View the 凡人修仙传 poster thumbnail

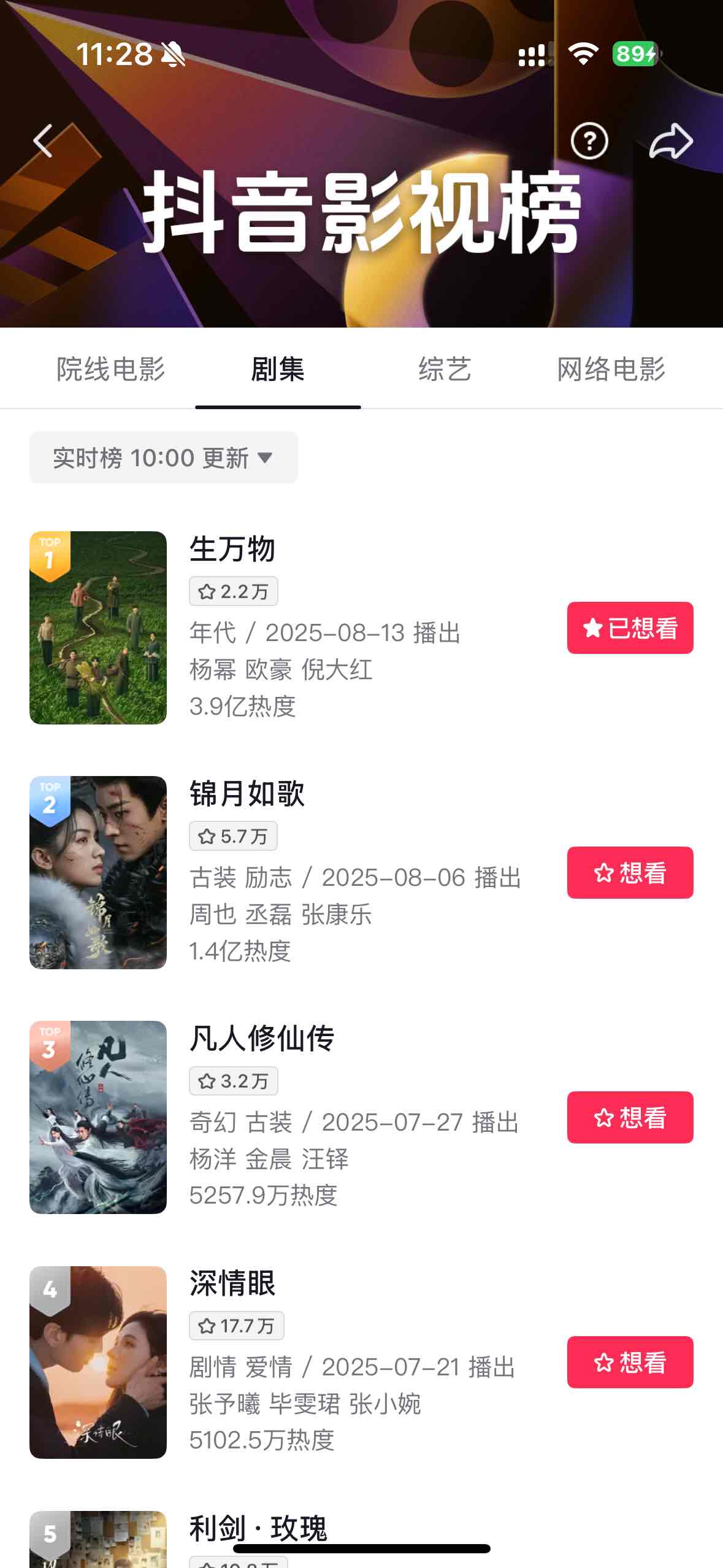click(x=98, y=1117)
